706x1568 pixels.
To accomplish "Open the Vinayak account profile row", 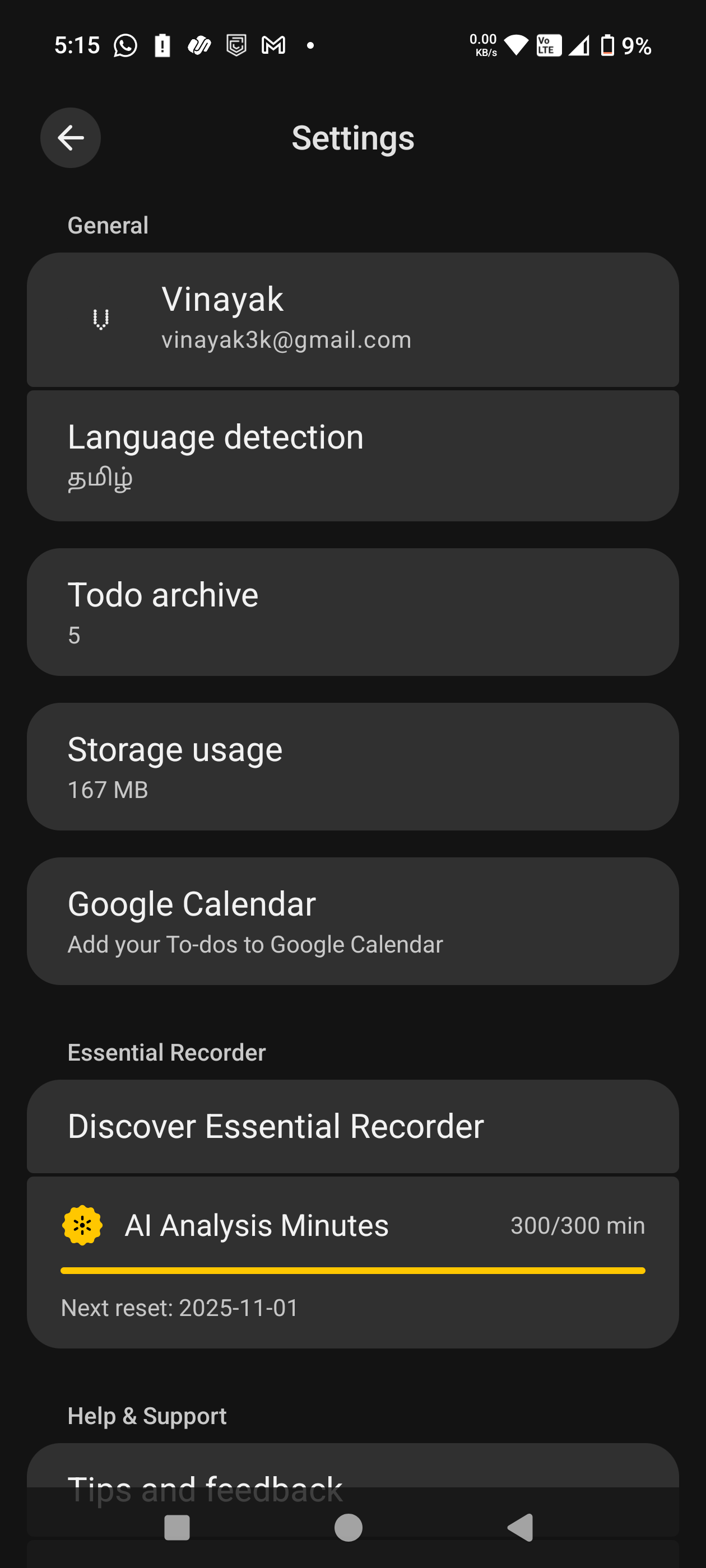I will point(352,319).
